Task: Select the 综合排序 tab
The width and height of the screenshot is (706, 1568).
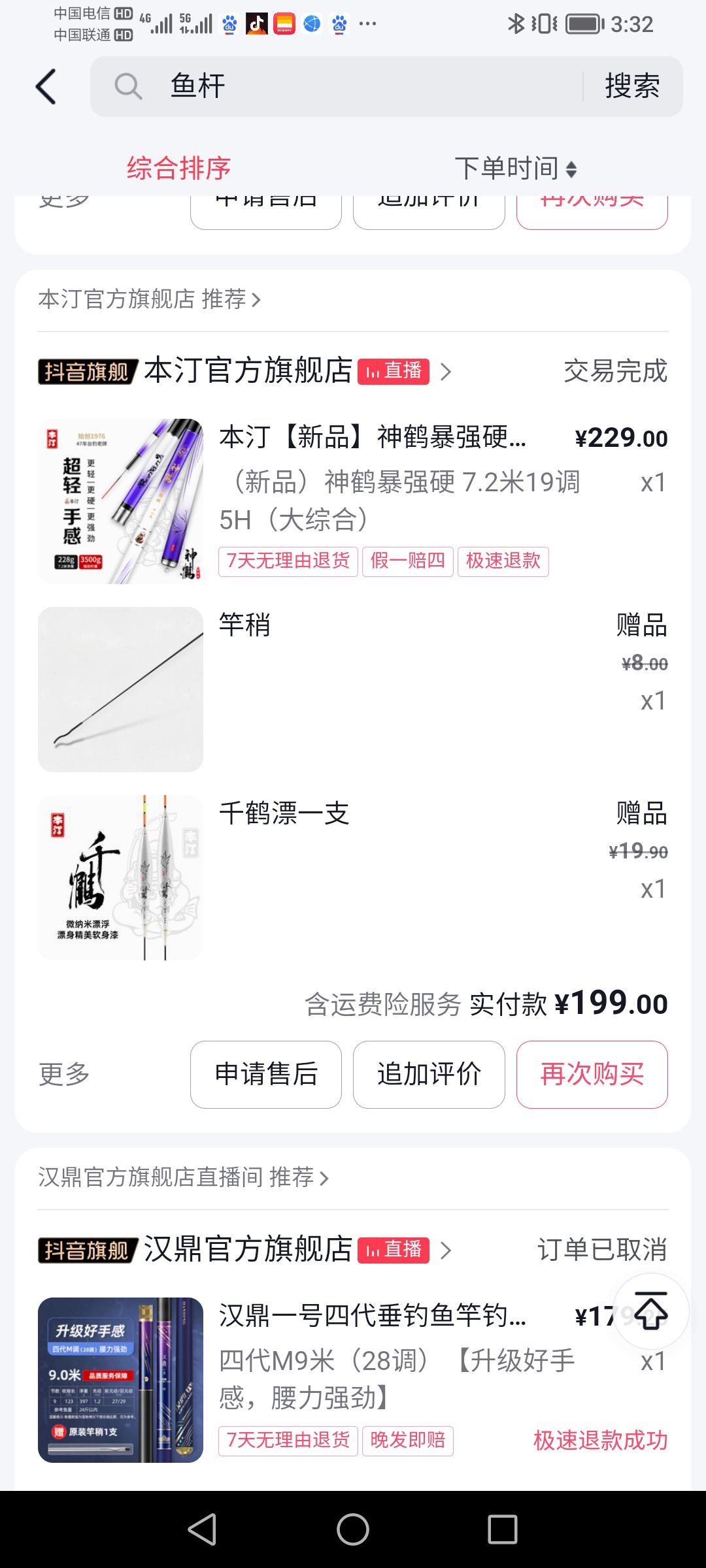Action: coord(178,168)
